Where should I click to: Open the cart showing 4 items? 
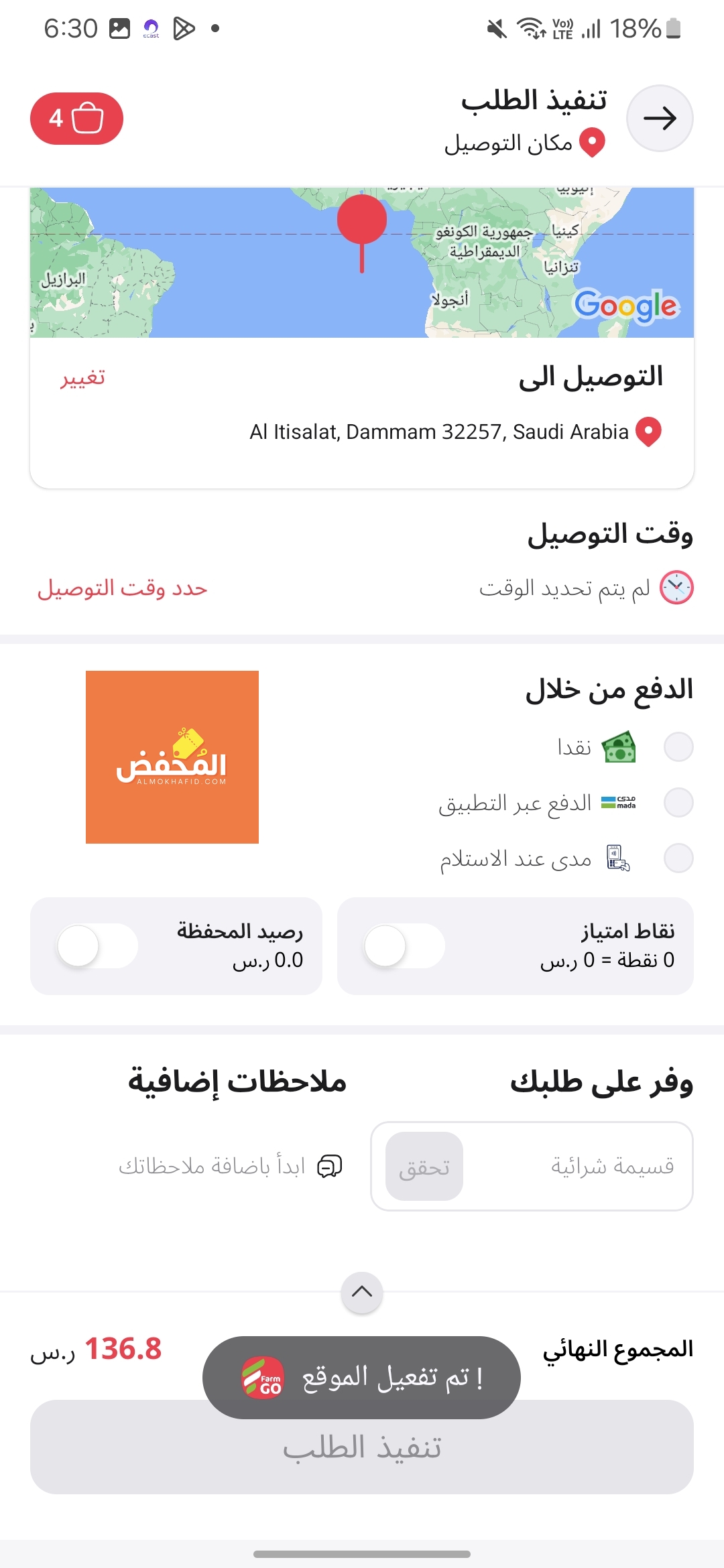(x=76, y=118)
